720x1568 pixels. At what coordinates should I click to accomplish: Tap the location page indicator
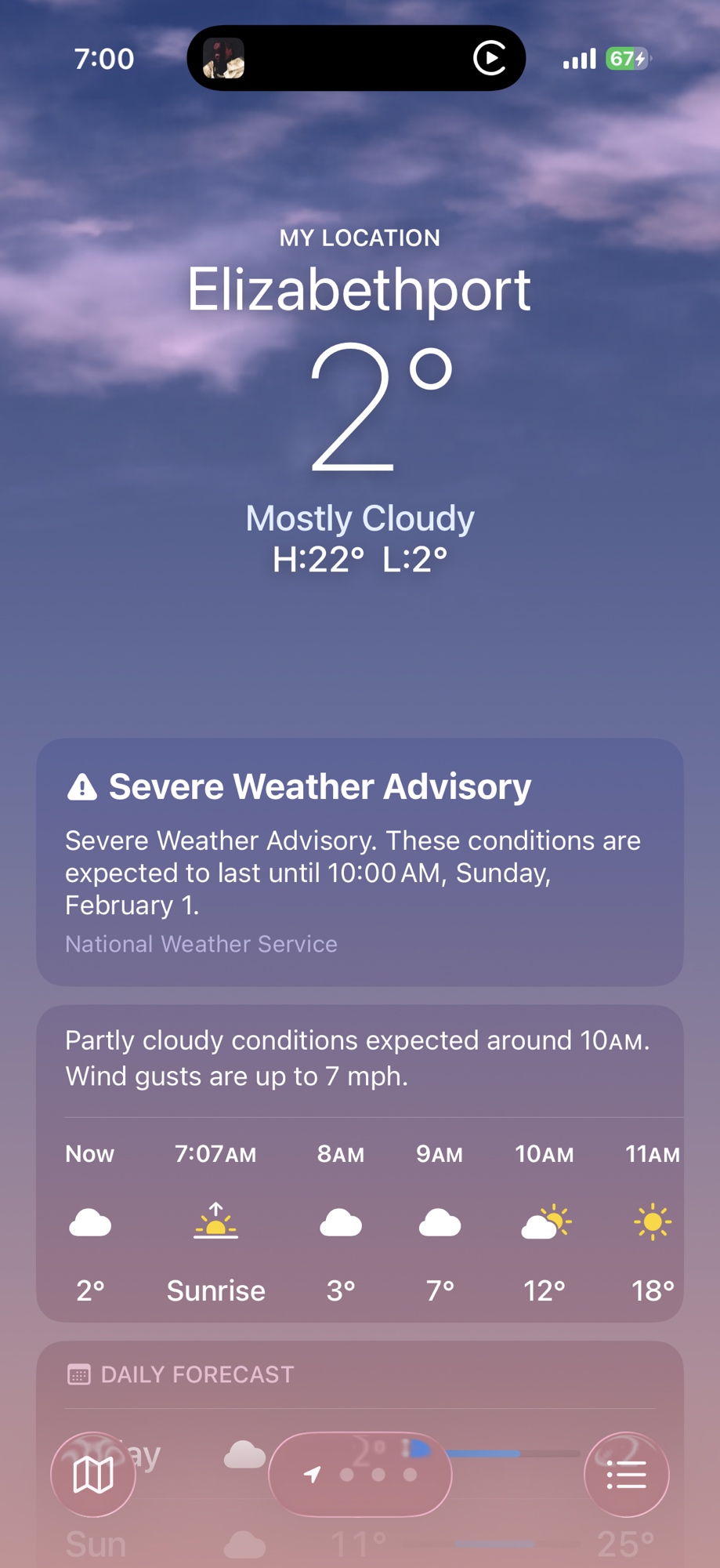coord(360,1475)
